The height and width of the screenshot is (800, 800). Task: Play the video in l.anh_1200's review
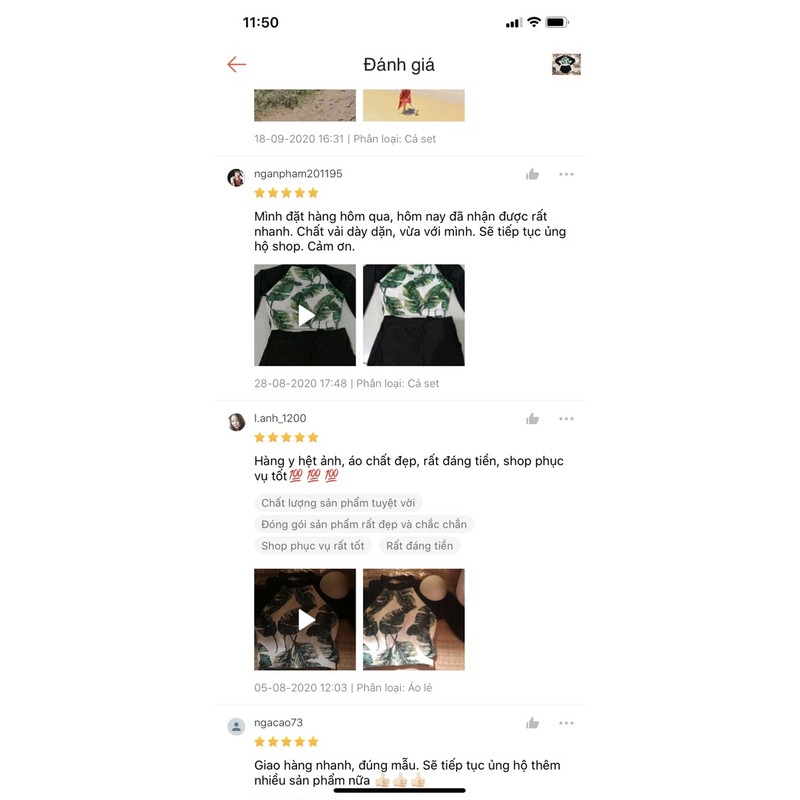click(x=305, y=620)
